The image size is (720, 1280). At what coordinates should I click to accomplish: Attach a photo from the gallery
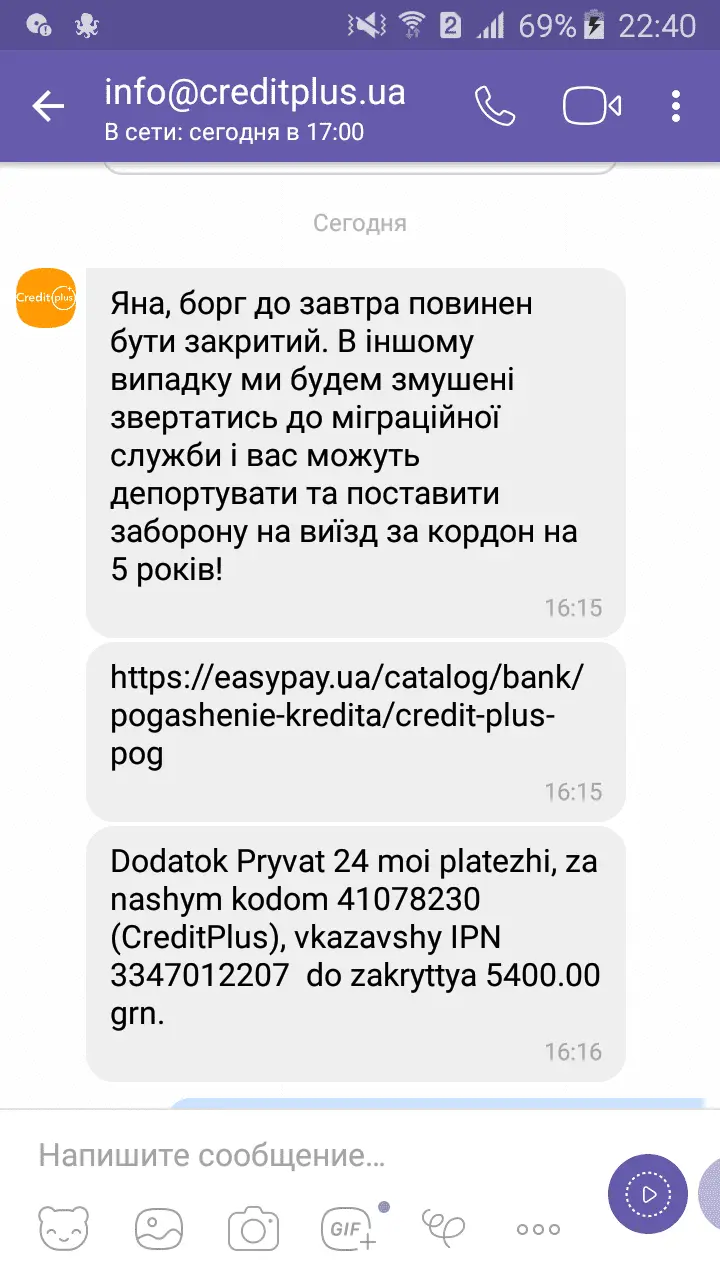[x=161, y=1228]
